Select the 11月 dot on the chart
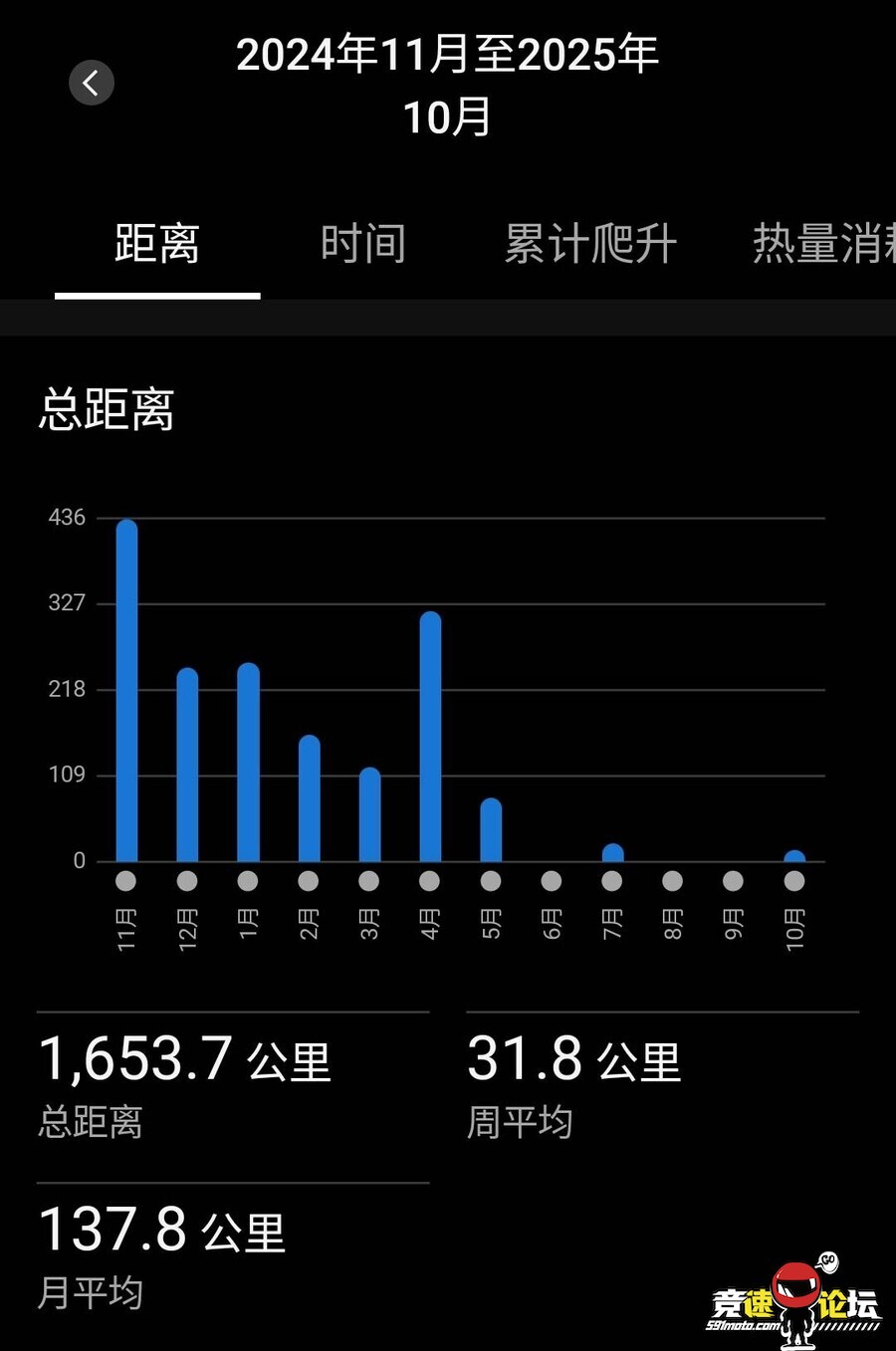Viewport: 896px width, 1351px height. [x=126, y=881]
